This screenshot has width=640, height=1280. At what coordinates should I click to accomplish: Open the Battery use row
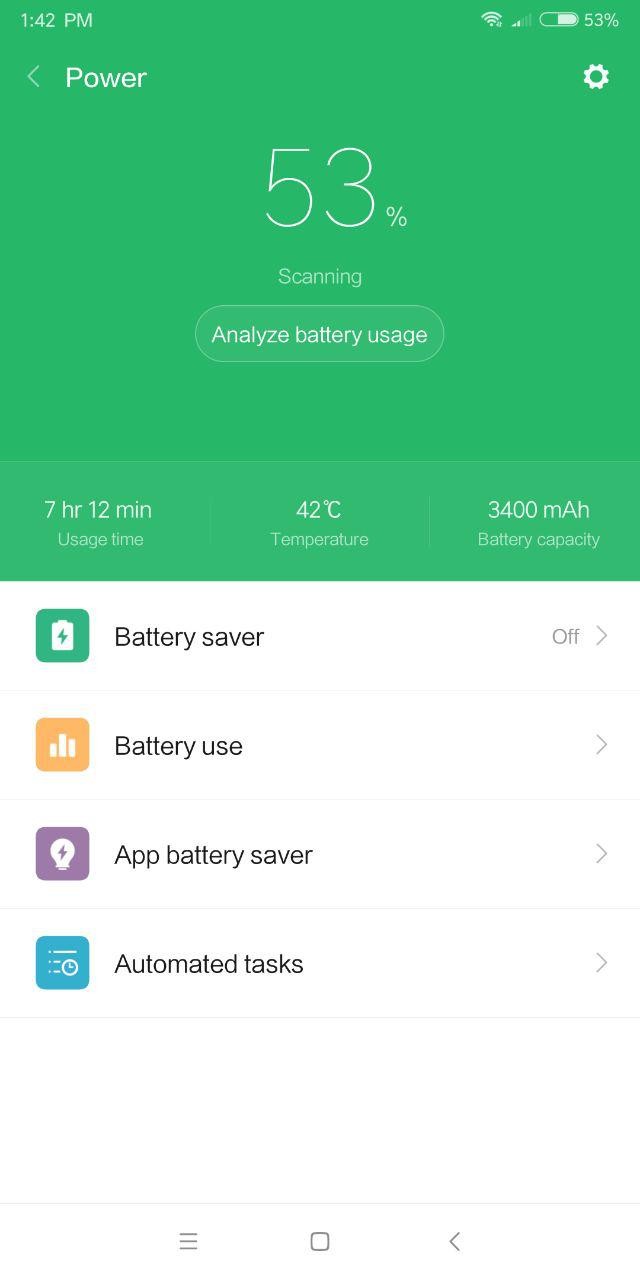point(320,745)
